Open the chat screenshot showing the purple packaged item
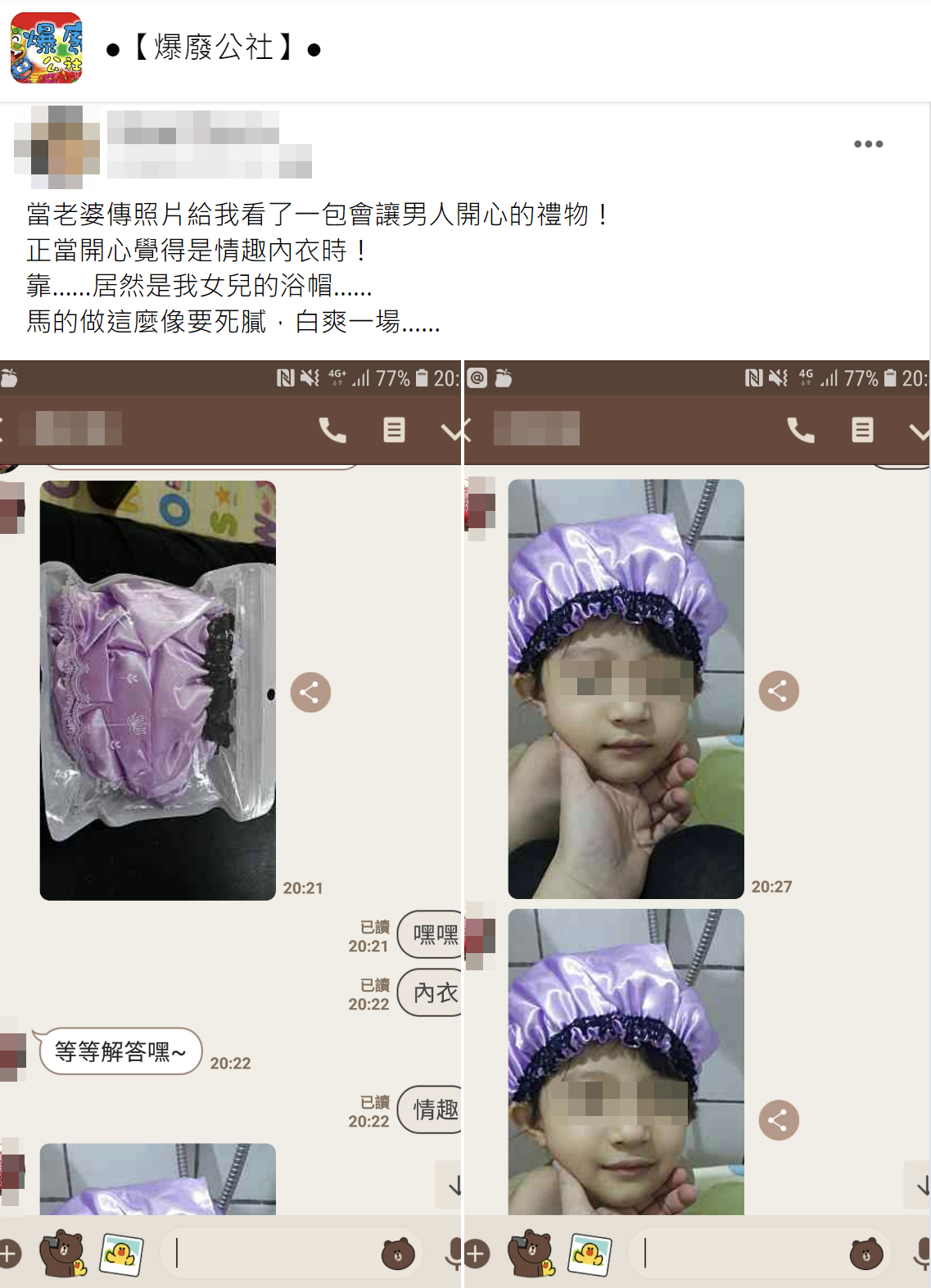This screenshot has width=931, height=1288. pos(230,819)
